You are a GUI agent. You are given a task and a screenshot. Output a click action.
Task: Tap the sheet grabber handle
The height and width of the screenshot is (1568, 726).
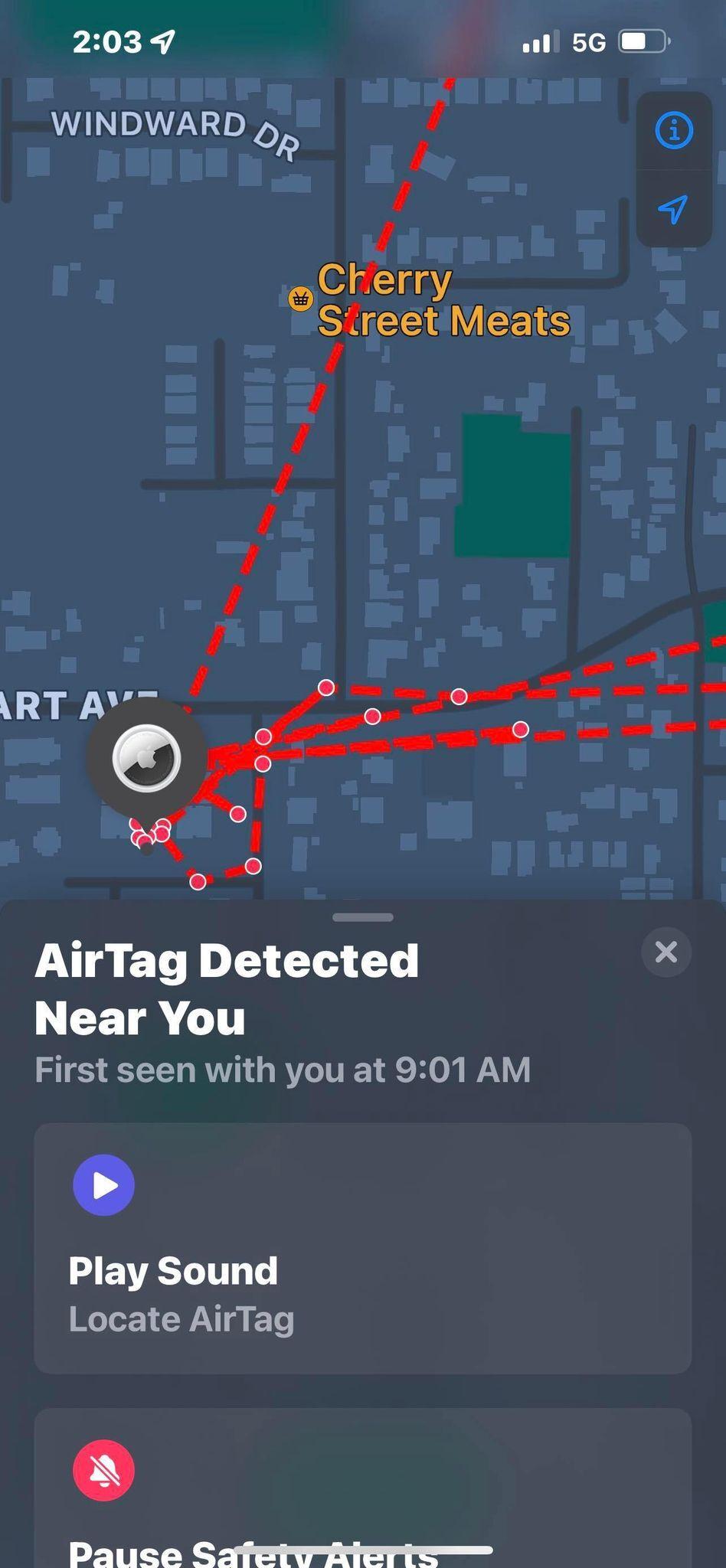[363, 916]
